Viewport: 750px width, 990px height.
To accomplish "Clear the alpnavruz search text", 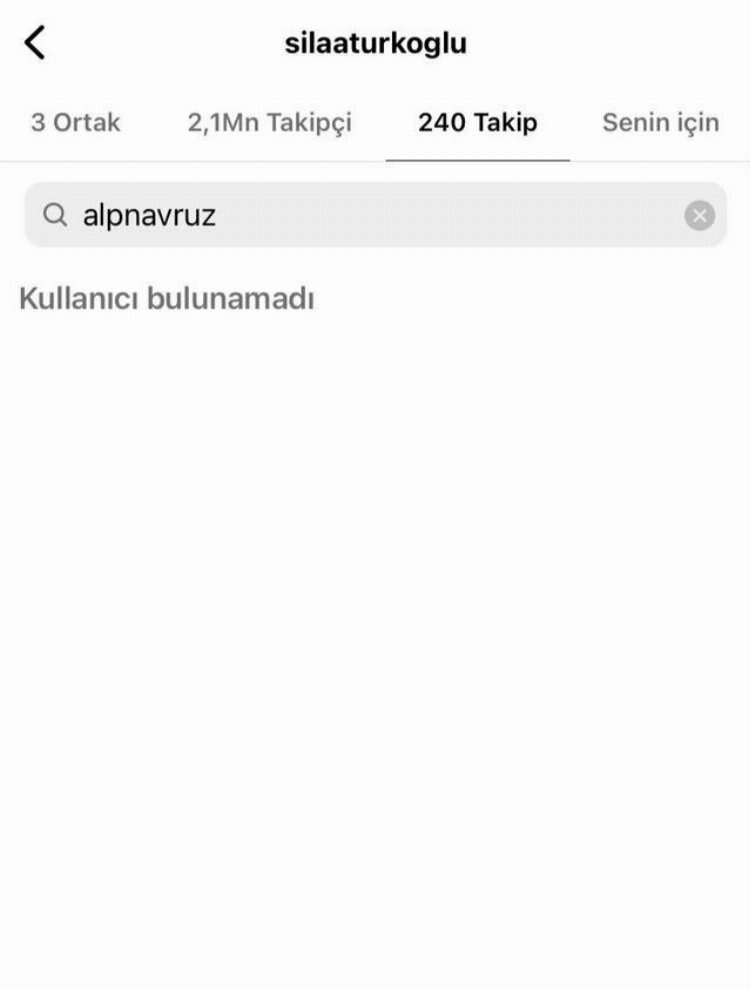I will tap(699, 215).
